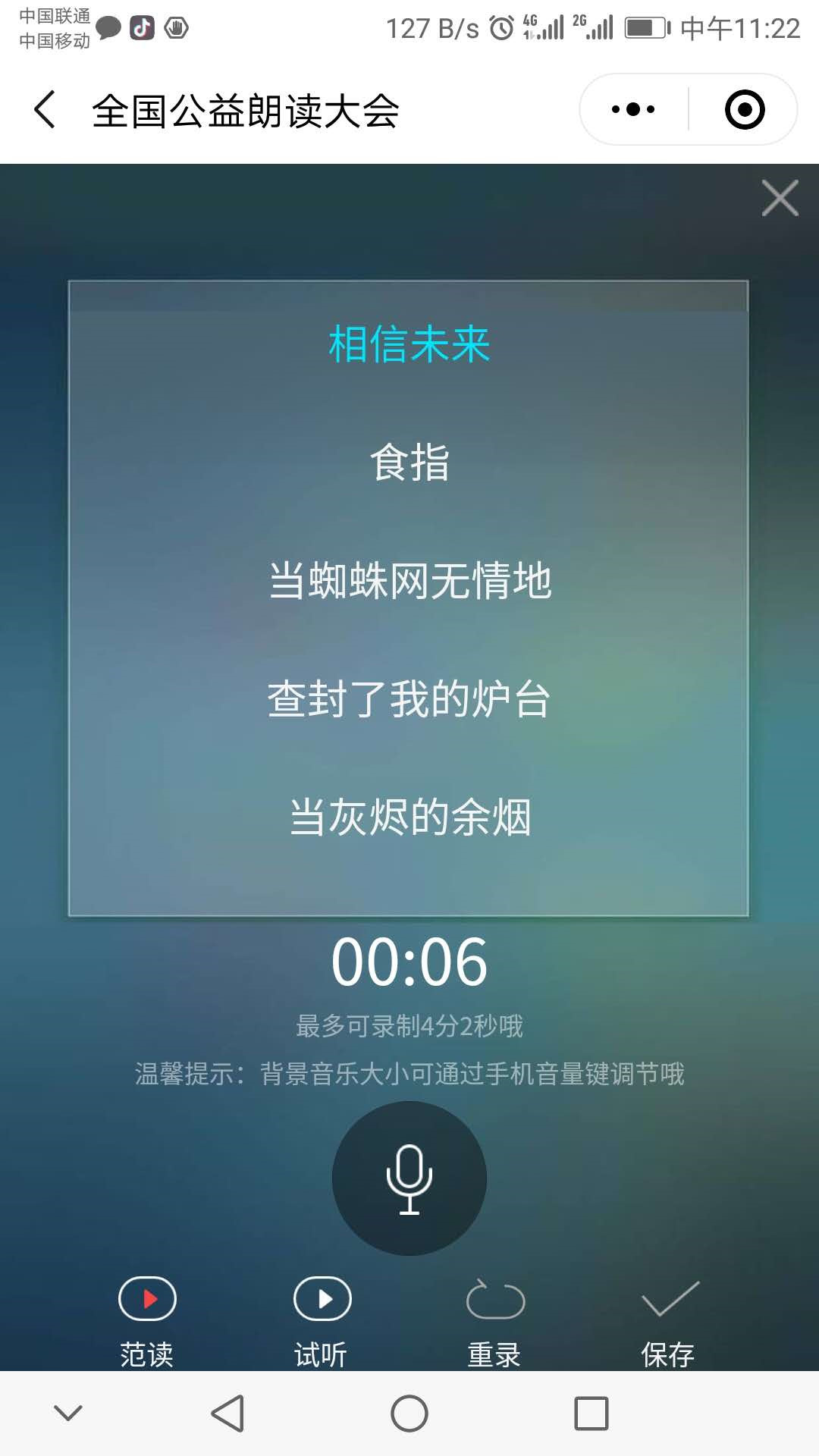The height and width of the screenshot is (1456, 819).
Task: Dismiss the recording screen with the X
Action: pos(780,199)
